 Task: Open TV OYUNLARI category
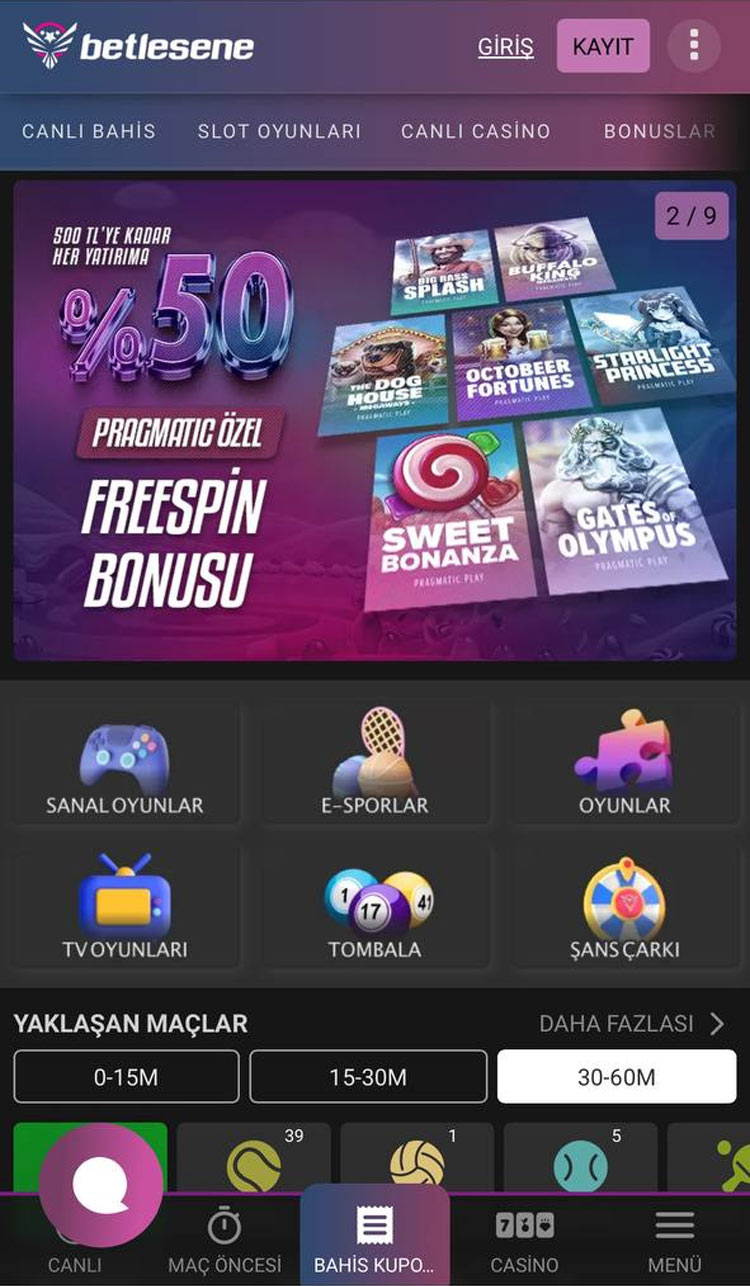coord(125,908)
